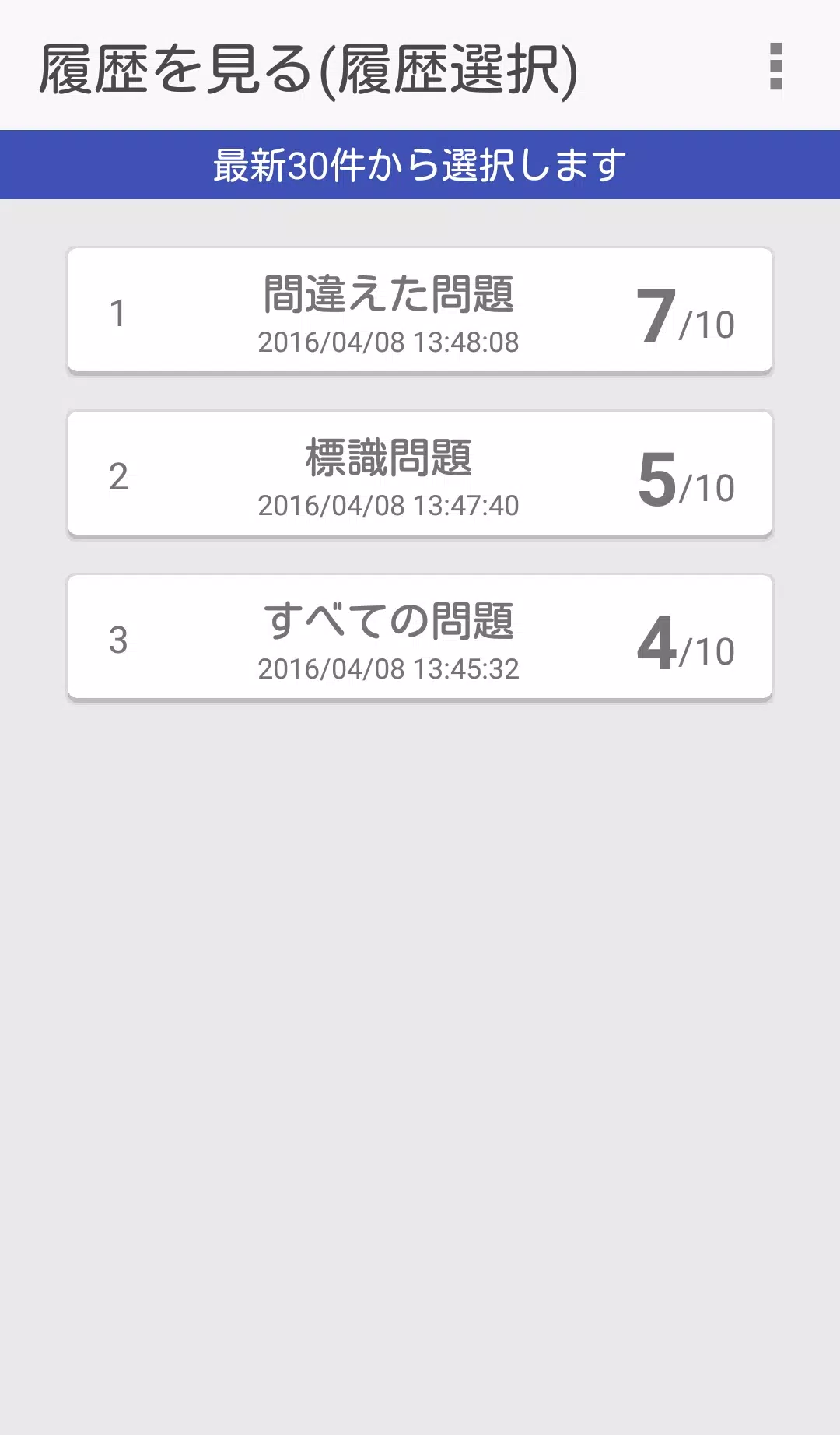Click the timestamp 2016/04/08 13:48:08
The image size is (840, 1435).
click(389, 340)
